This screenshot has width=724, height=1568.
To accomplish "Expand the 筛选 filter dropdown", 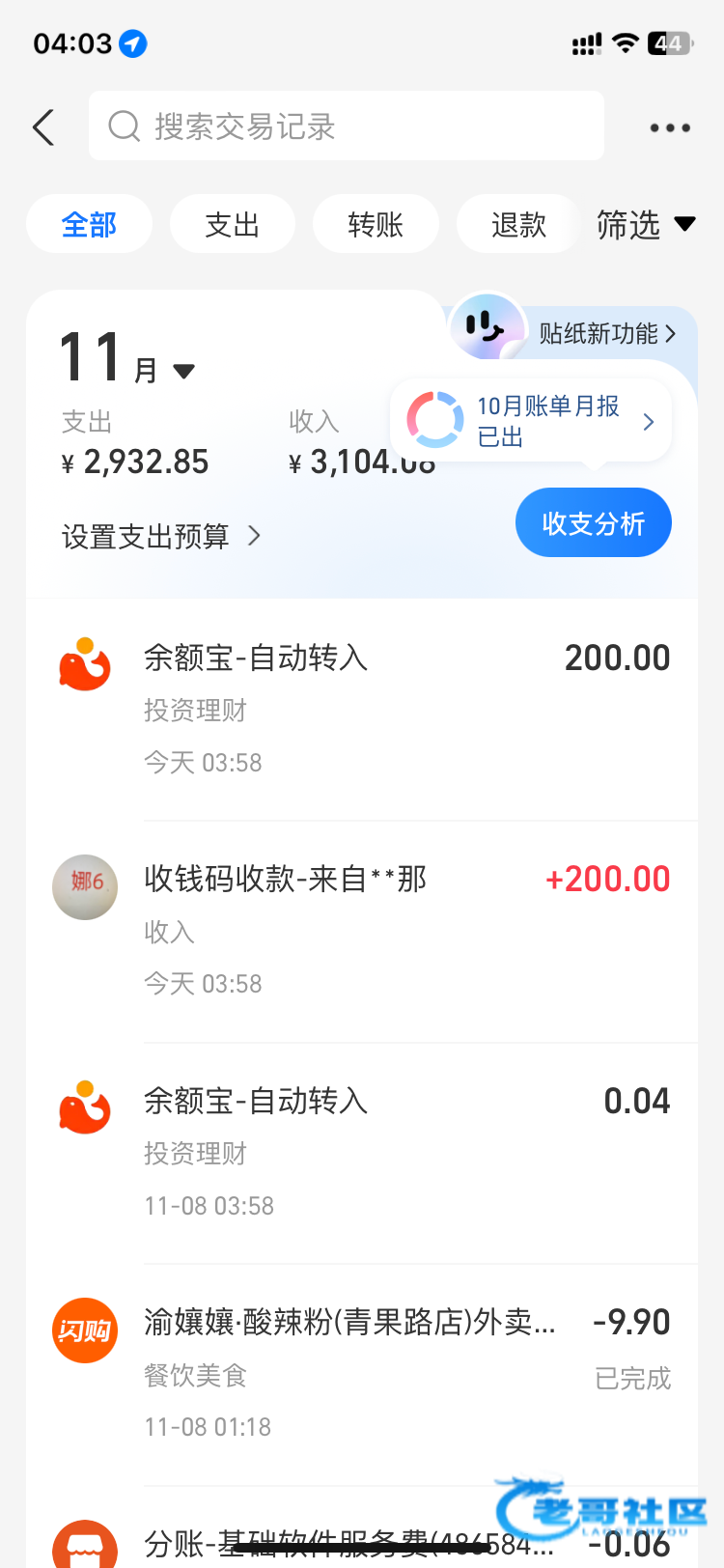I will pyautogui.click(x=645, y=225).
